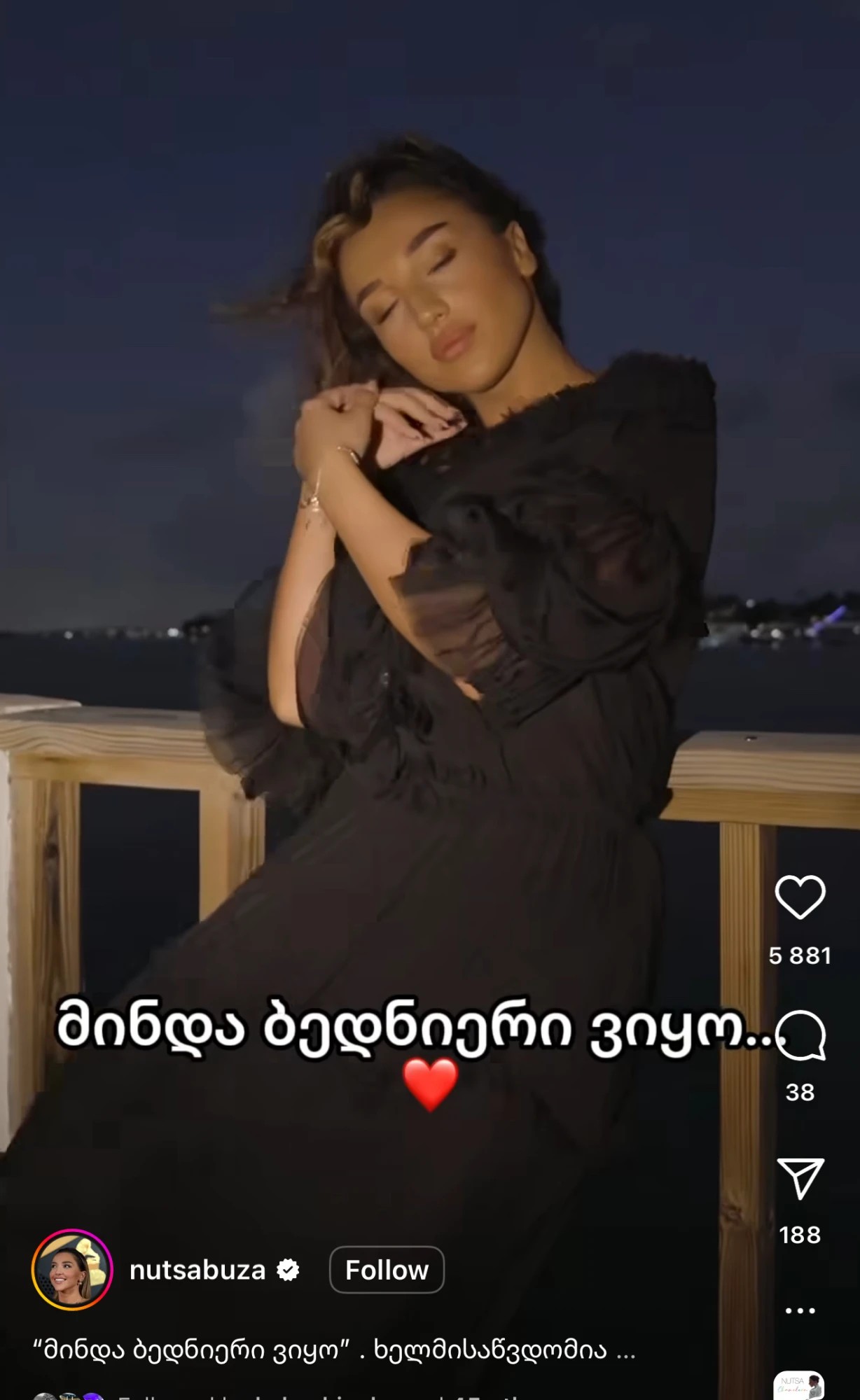Open nutsabuza's profile picture
This screenshot has height=1400, width=860.
72,1270
